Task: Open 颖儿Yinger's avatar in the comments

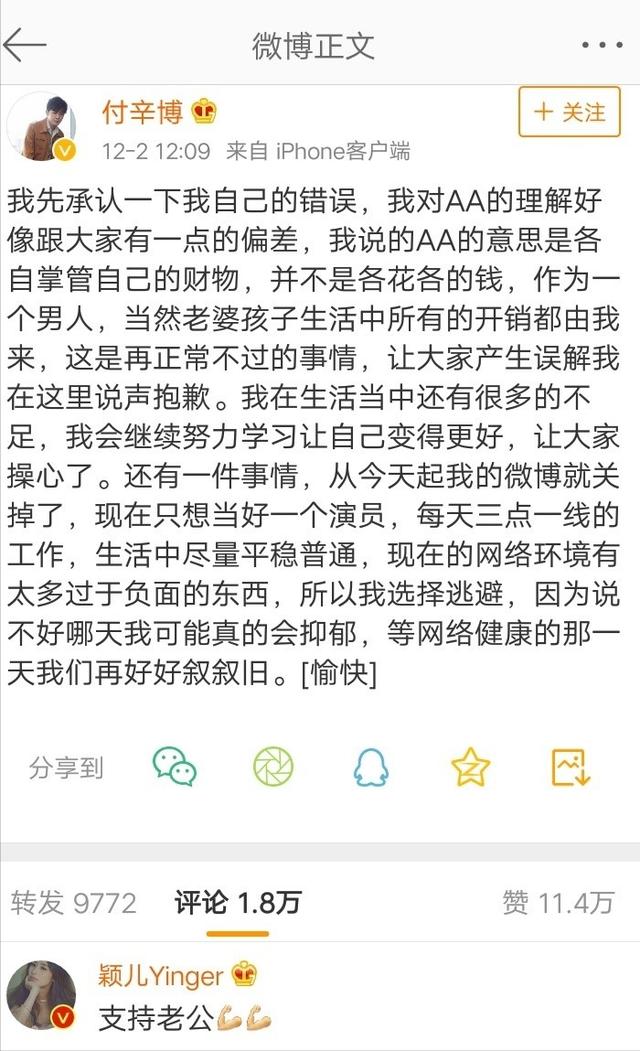Action: tap(42, 995)
